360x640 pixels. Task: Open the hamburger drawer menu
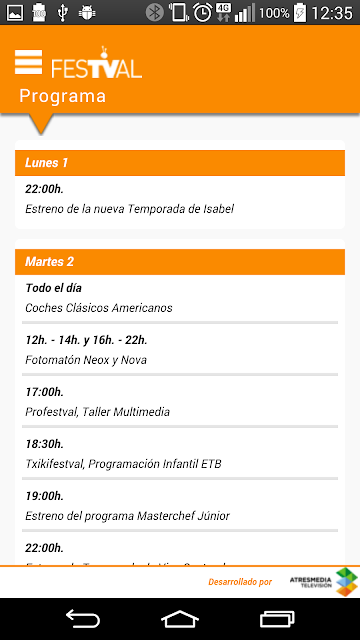pos(28,62)
